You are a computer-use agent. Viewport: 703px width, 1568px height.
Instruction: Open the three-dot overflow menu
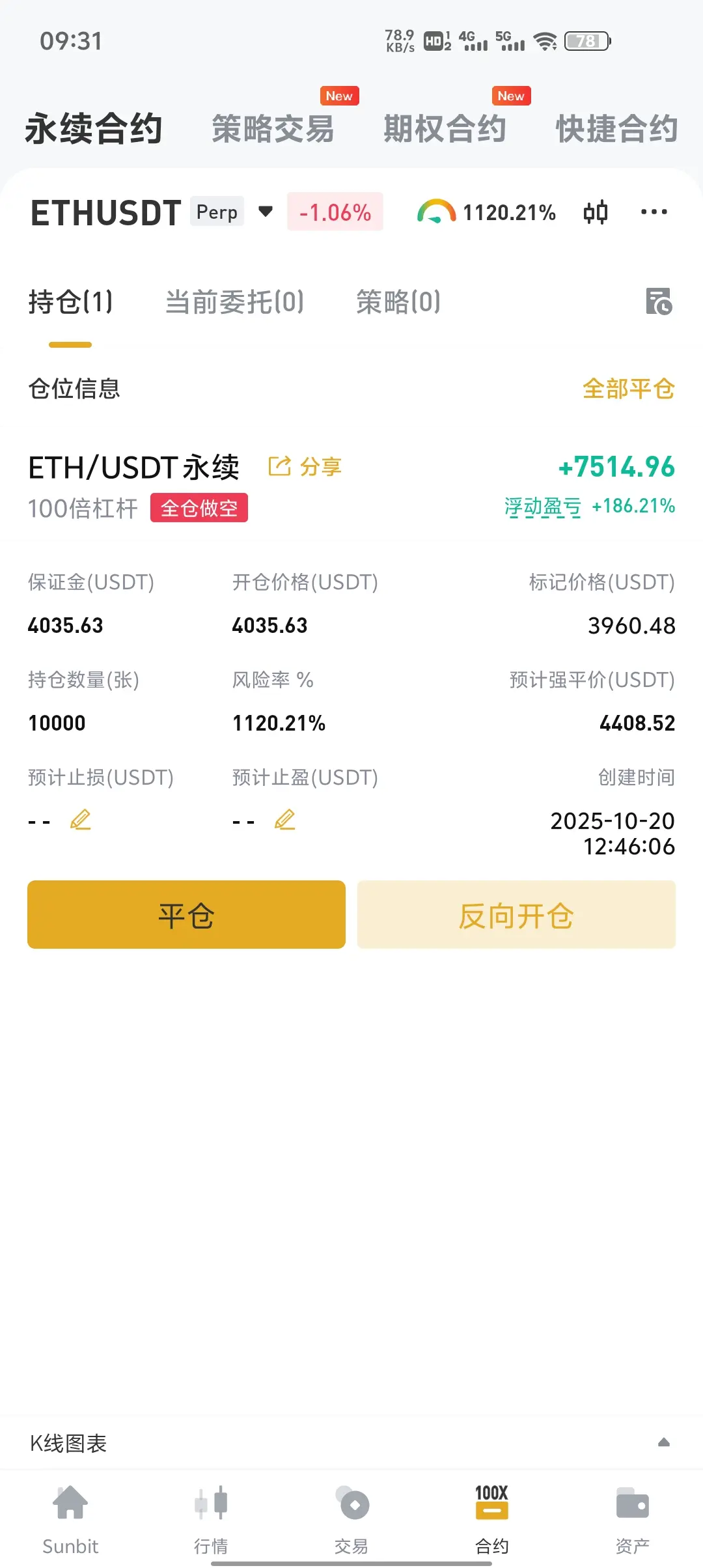(654, 212)
